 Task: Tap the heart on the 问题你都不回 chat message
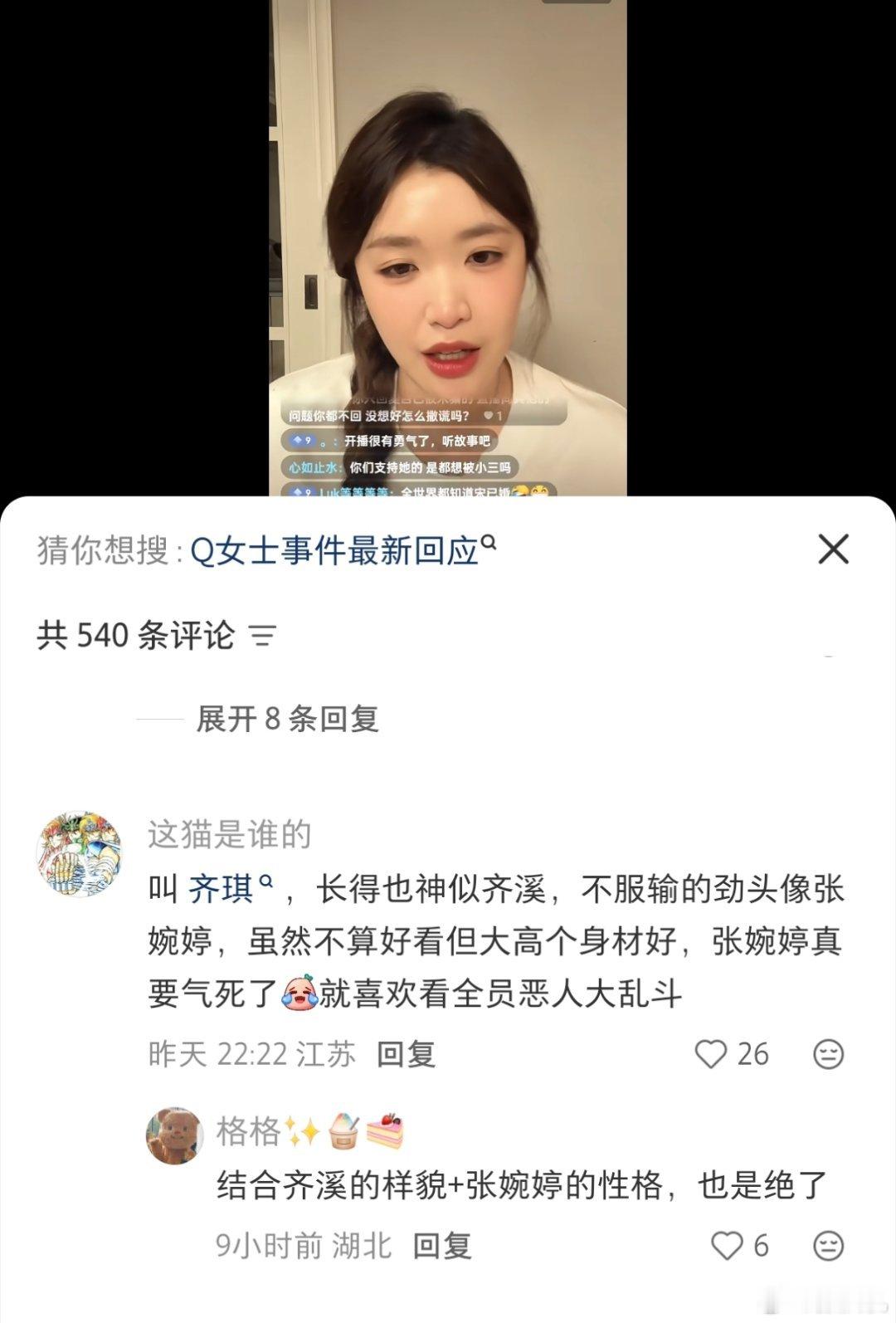[x=489, y=415]
